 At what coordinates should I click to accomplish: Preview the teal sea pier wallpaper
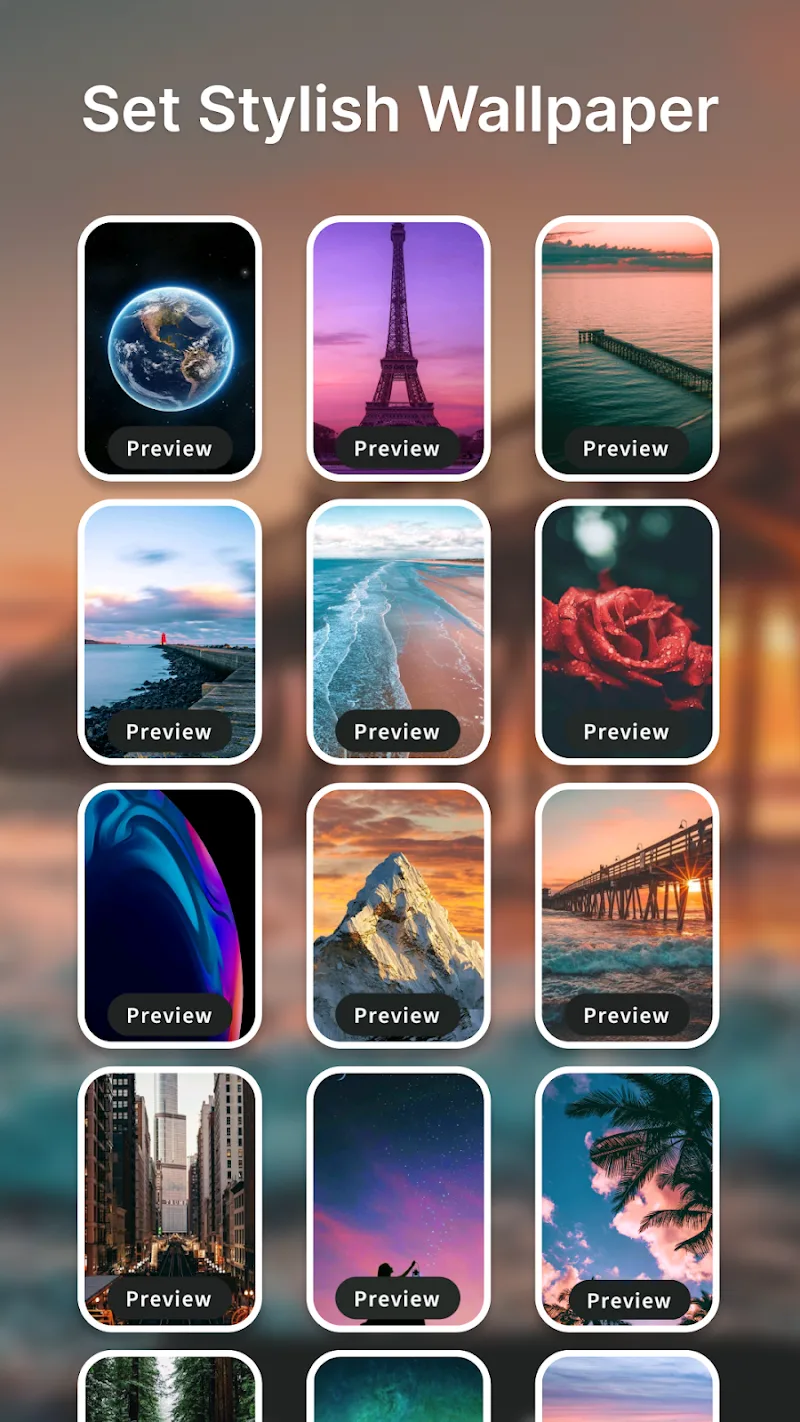tap(626, 449)
